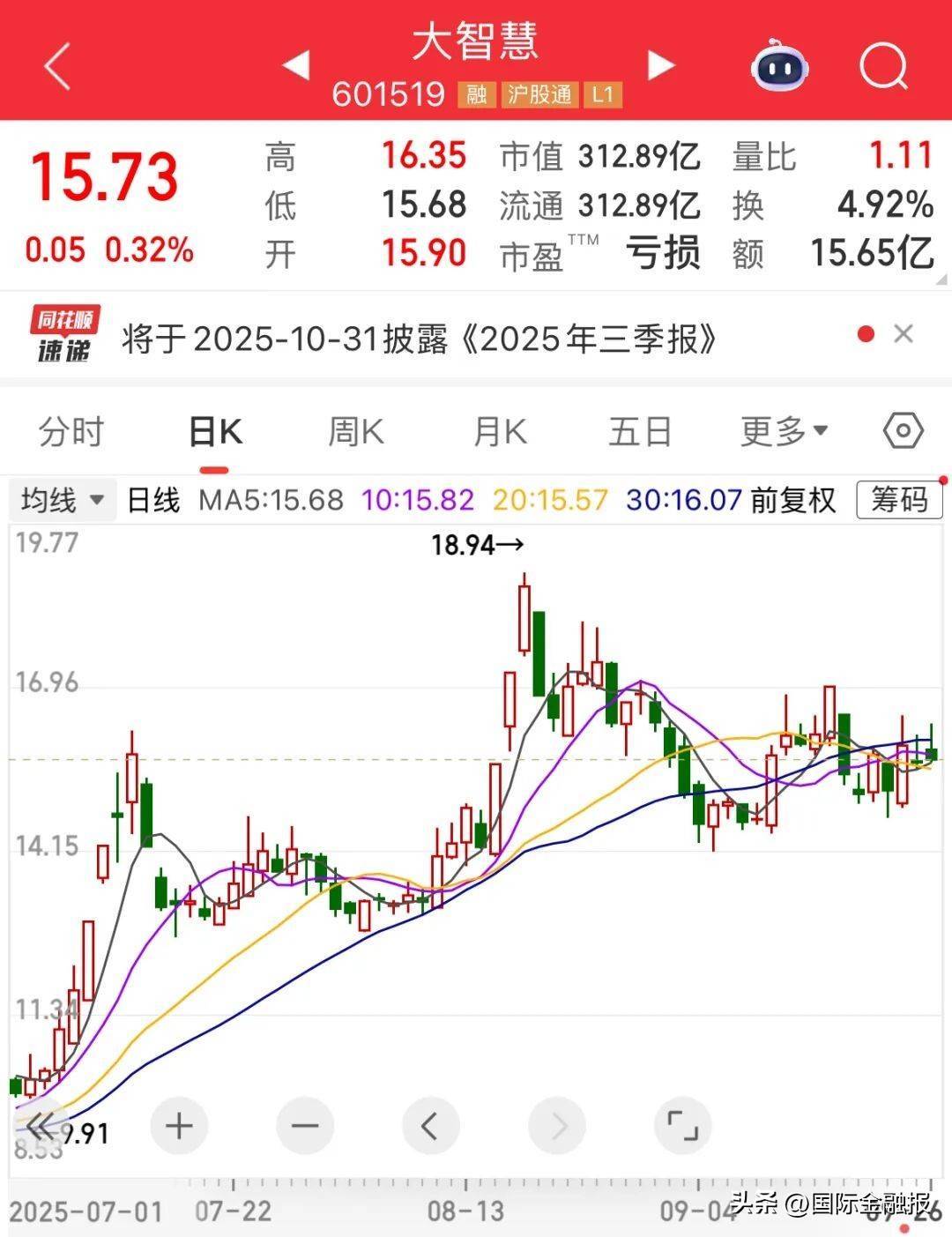The width and height of the screenshot is (952, 1237).
Task: Expand the 更多 chart period menu
Action: 784,432
